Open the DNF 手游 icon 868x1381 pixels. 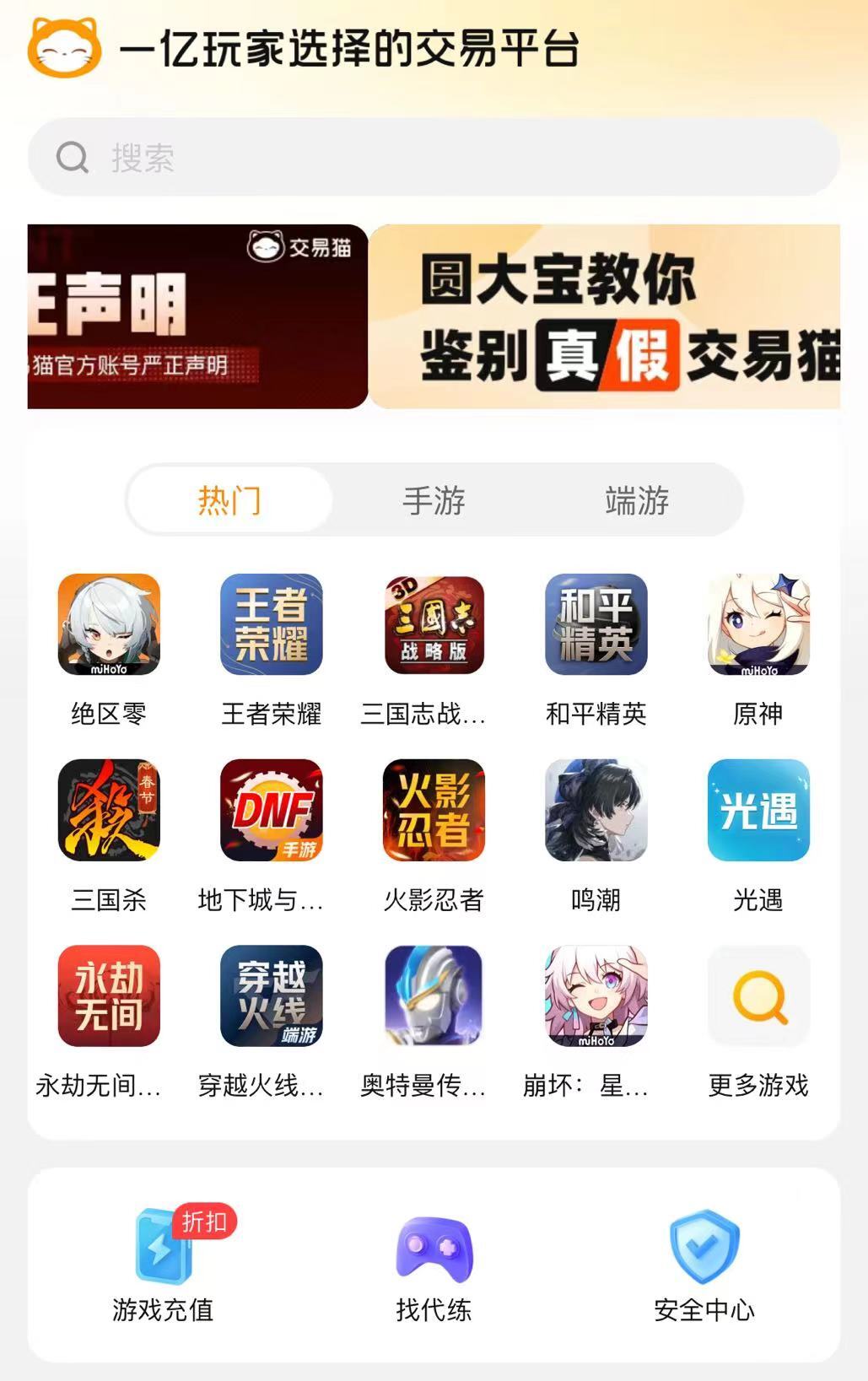270,811
